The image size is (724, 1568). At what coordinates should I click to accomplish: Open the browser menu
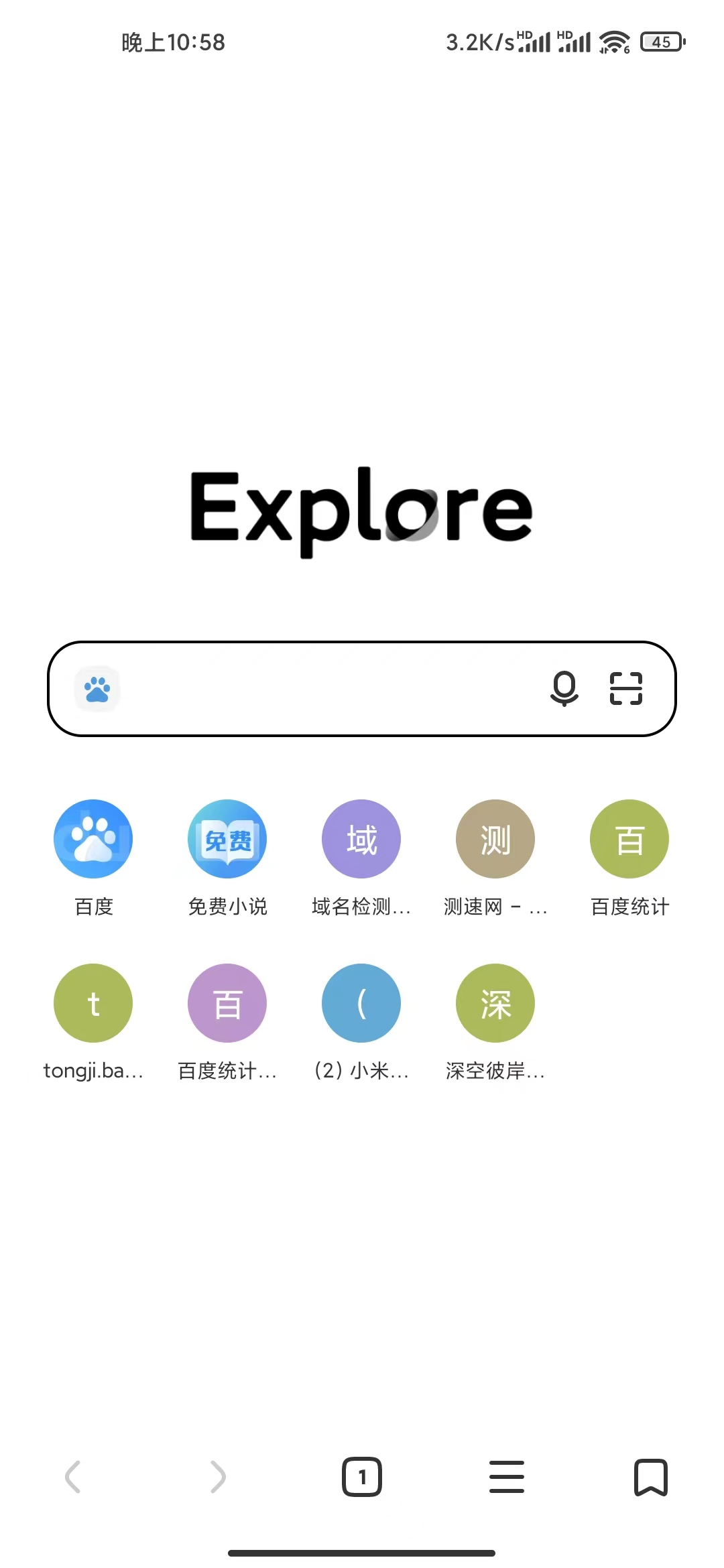507,1477
